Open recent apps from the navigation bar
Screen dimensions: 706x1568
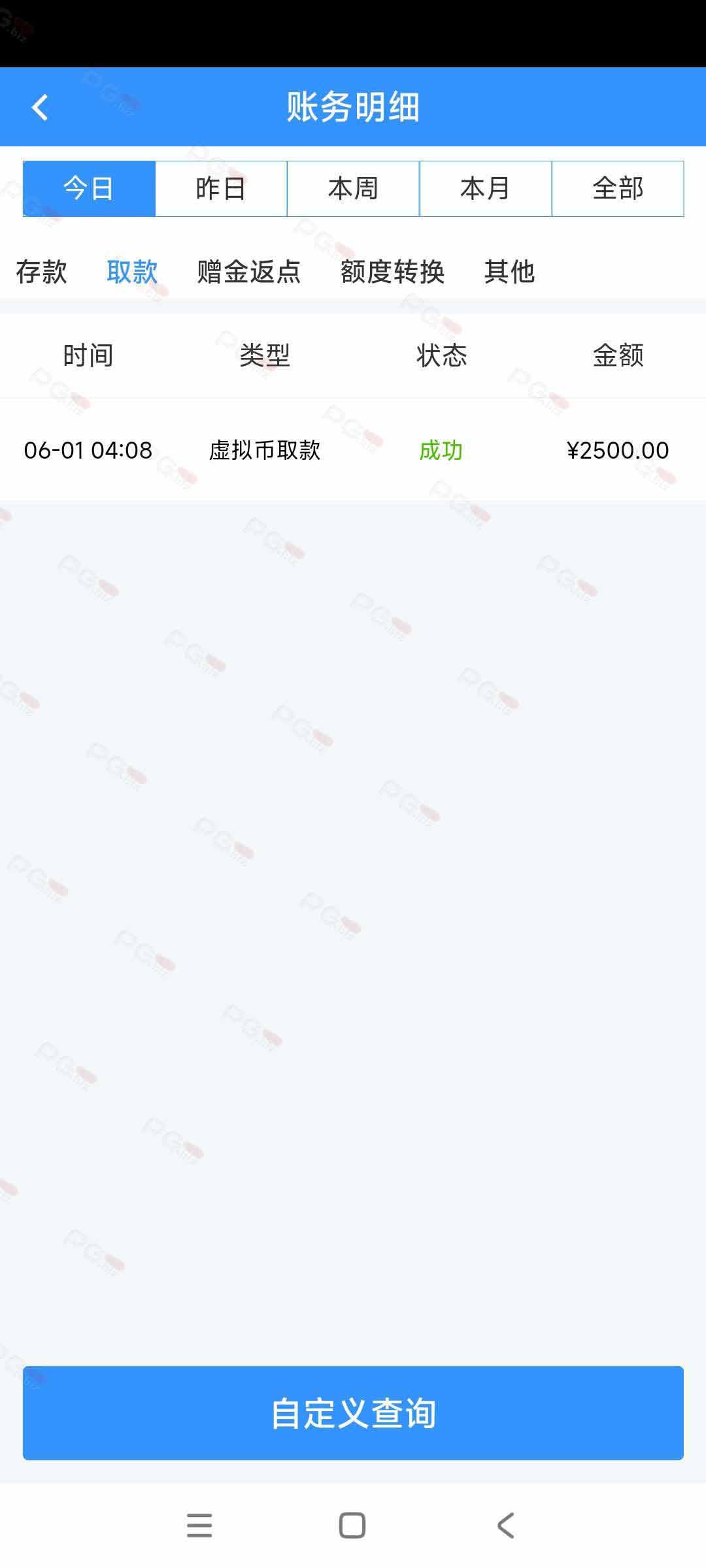tap(199, 1526)
